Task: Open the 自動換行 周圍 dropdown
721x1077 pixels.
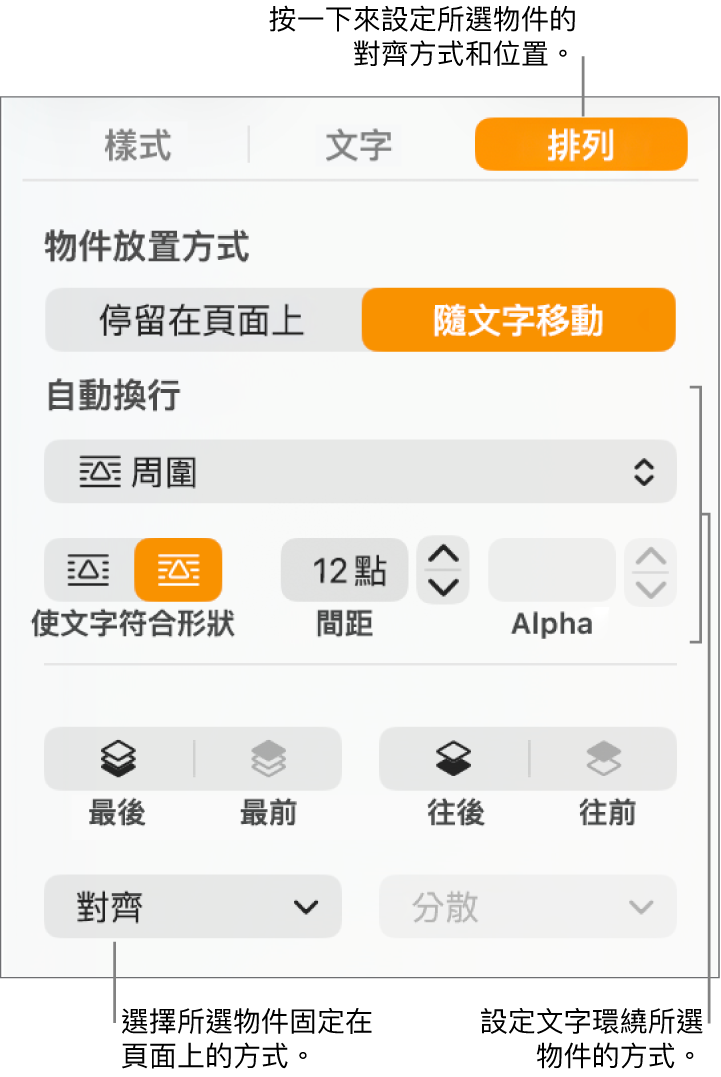Action: (360, 471)
